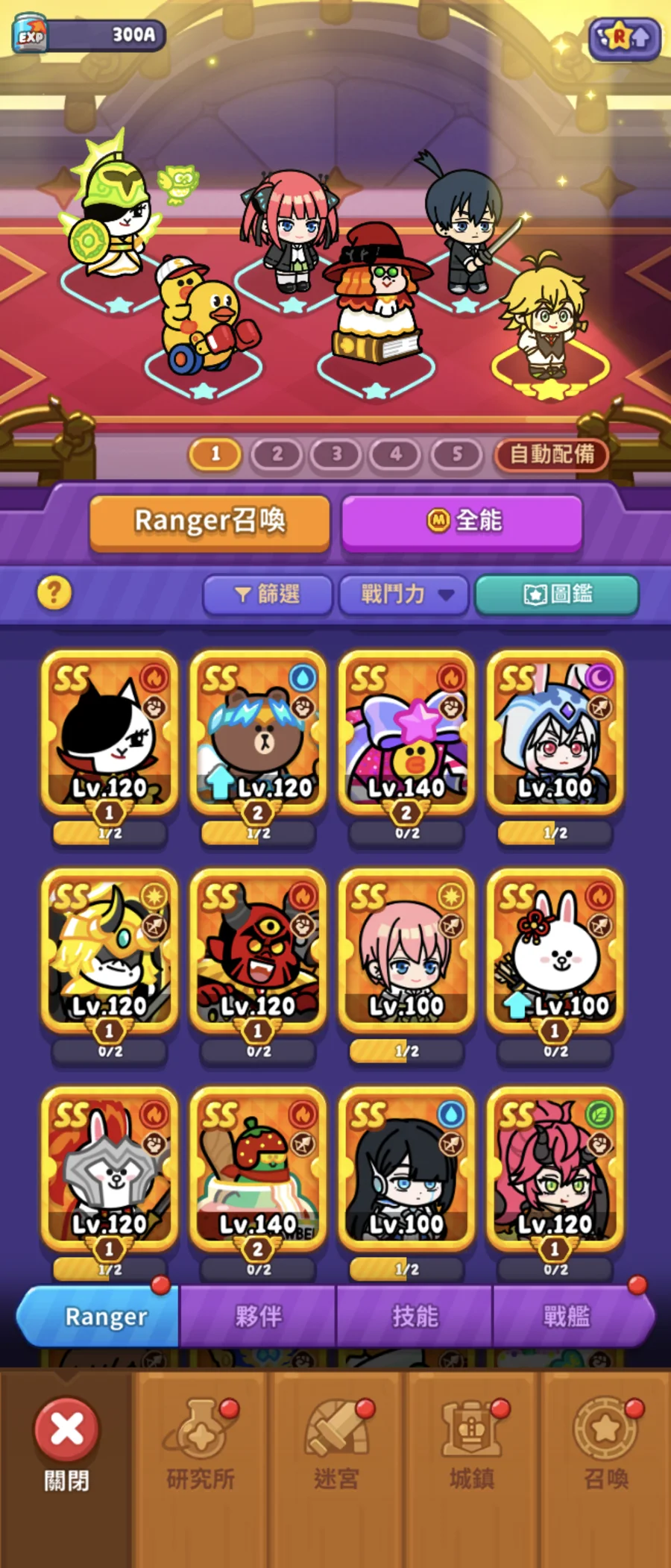The height and width of the screenshot is (1568, 671).
Task: Tap the rank-up icon with R star
Action: [624, 37]
